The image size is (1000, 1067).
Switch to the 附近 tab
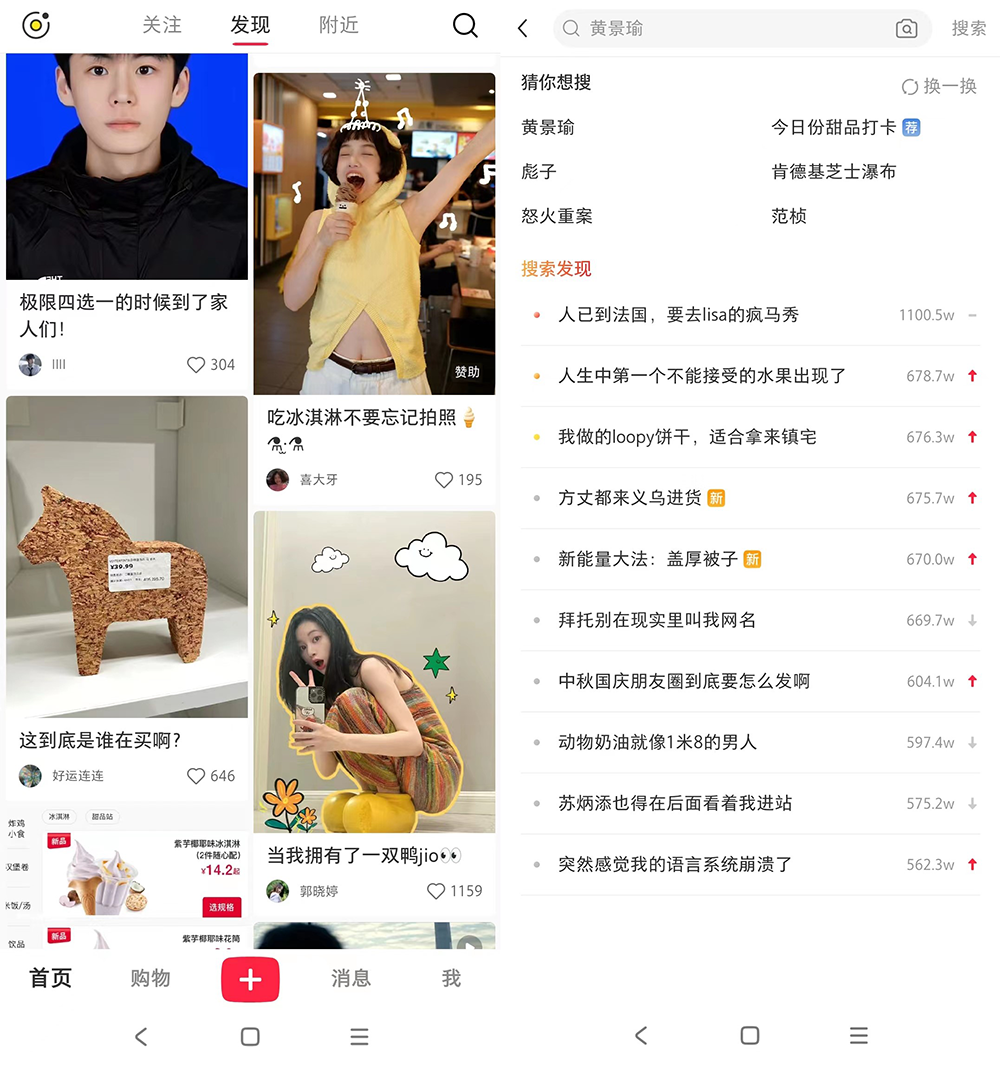[x=339, y=25]
